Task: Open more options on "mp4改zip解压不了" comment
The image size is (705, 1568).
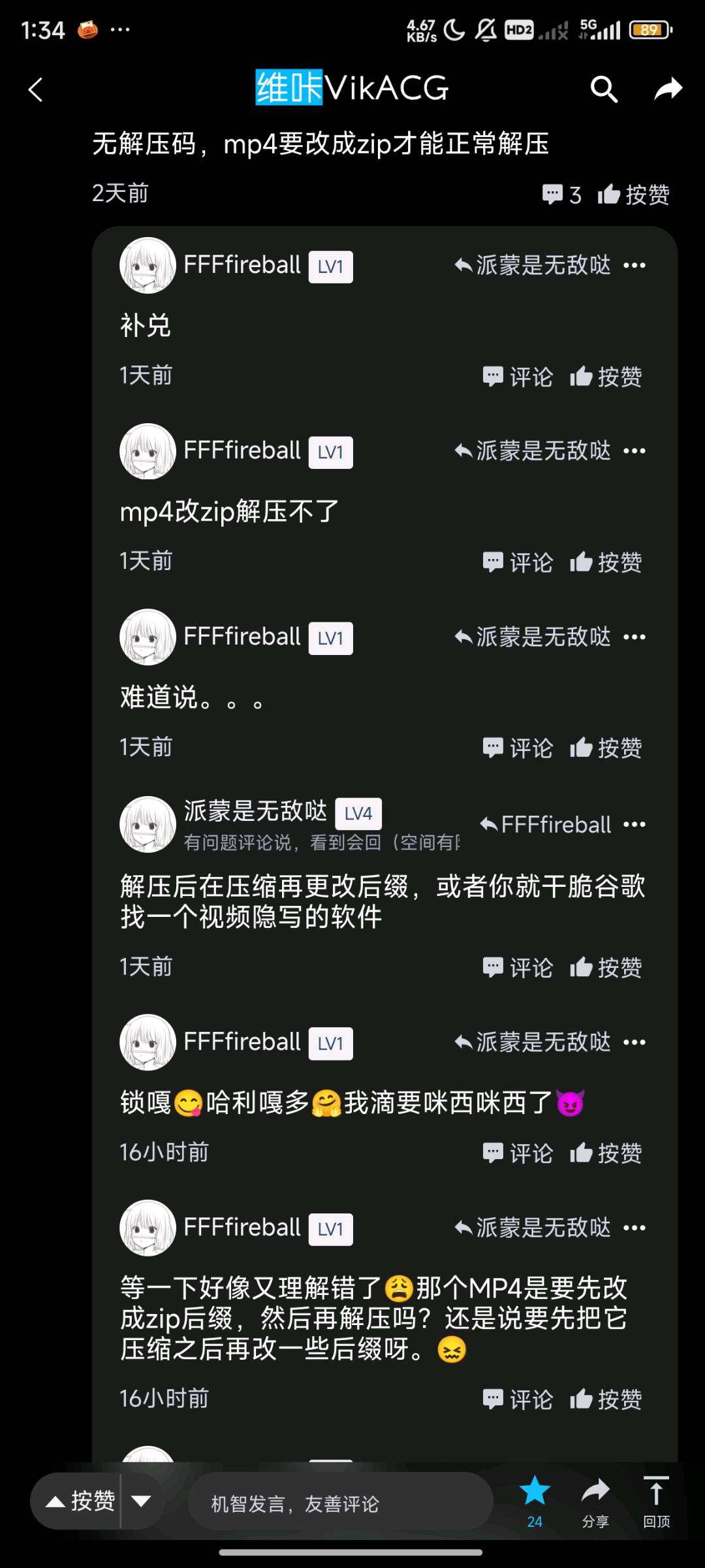Action: [x=634, y=451]
